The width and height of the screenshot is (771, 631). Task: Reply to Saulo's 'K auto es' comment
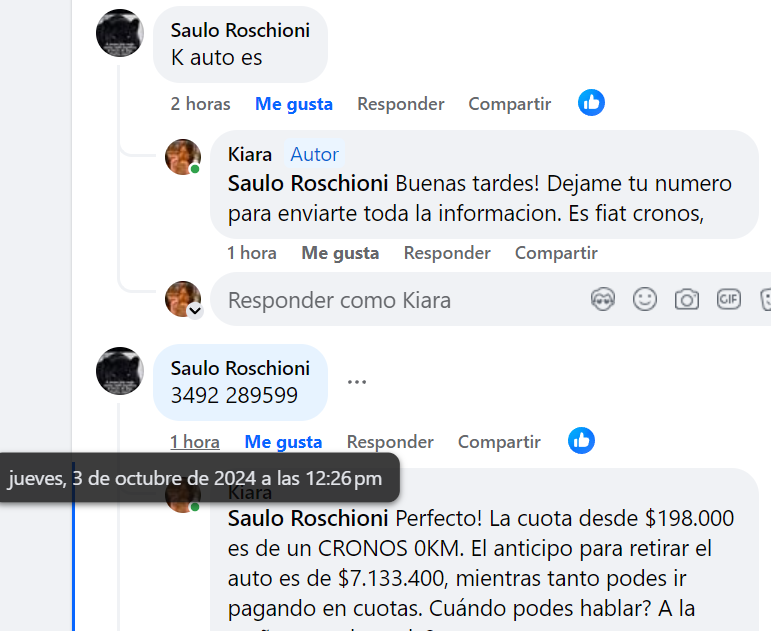(x=400, y=104)
